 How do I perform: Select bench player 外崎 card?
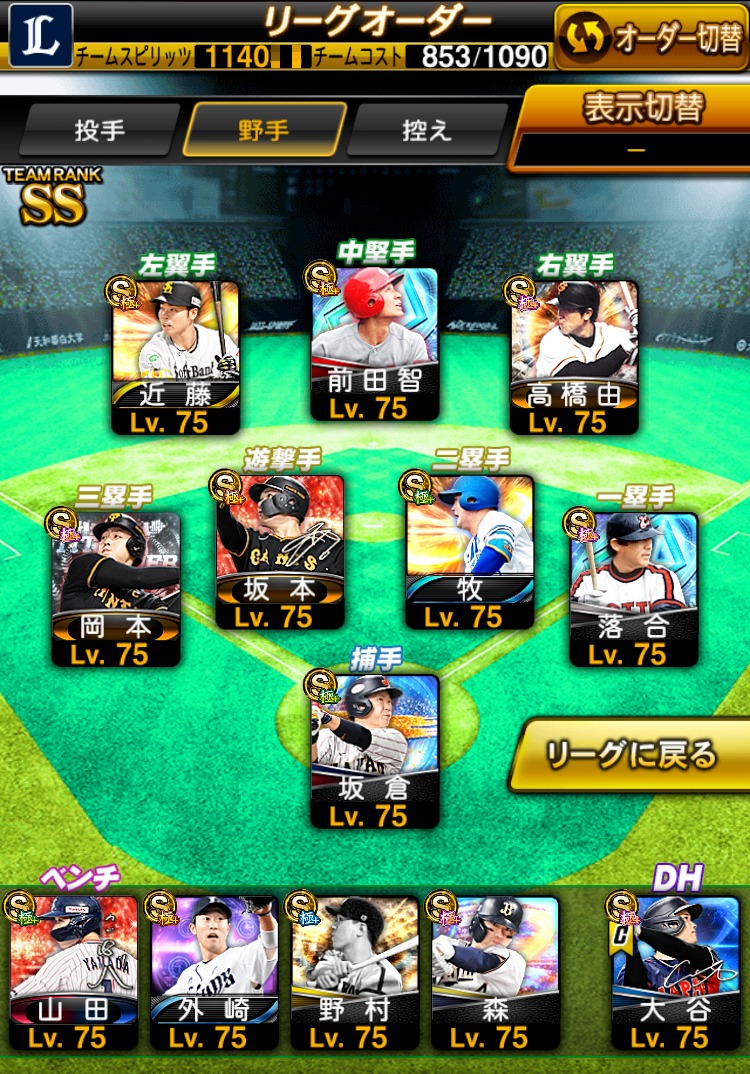[x=214, y=970]
